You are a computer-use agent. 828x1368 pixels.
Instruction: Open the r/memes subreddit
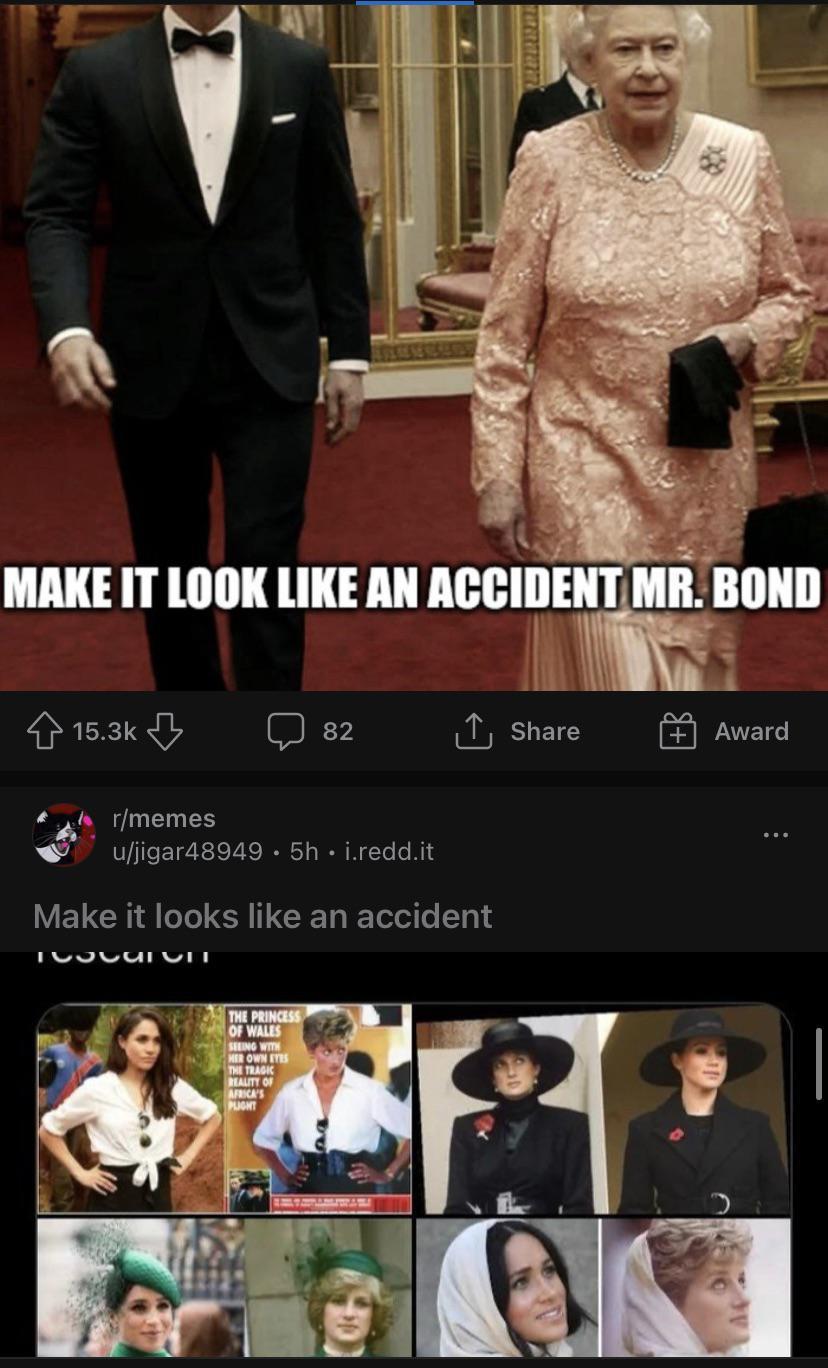pyautogui.click(x=163, y=818)
